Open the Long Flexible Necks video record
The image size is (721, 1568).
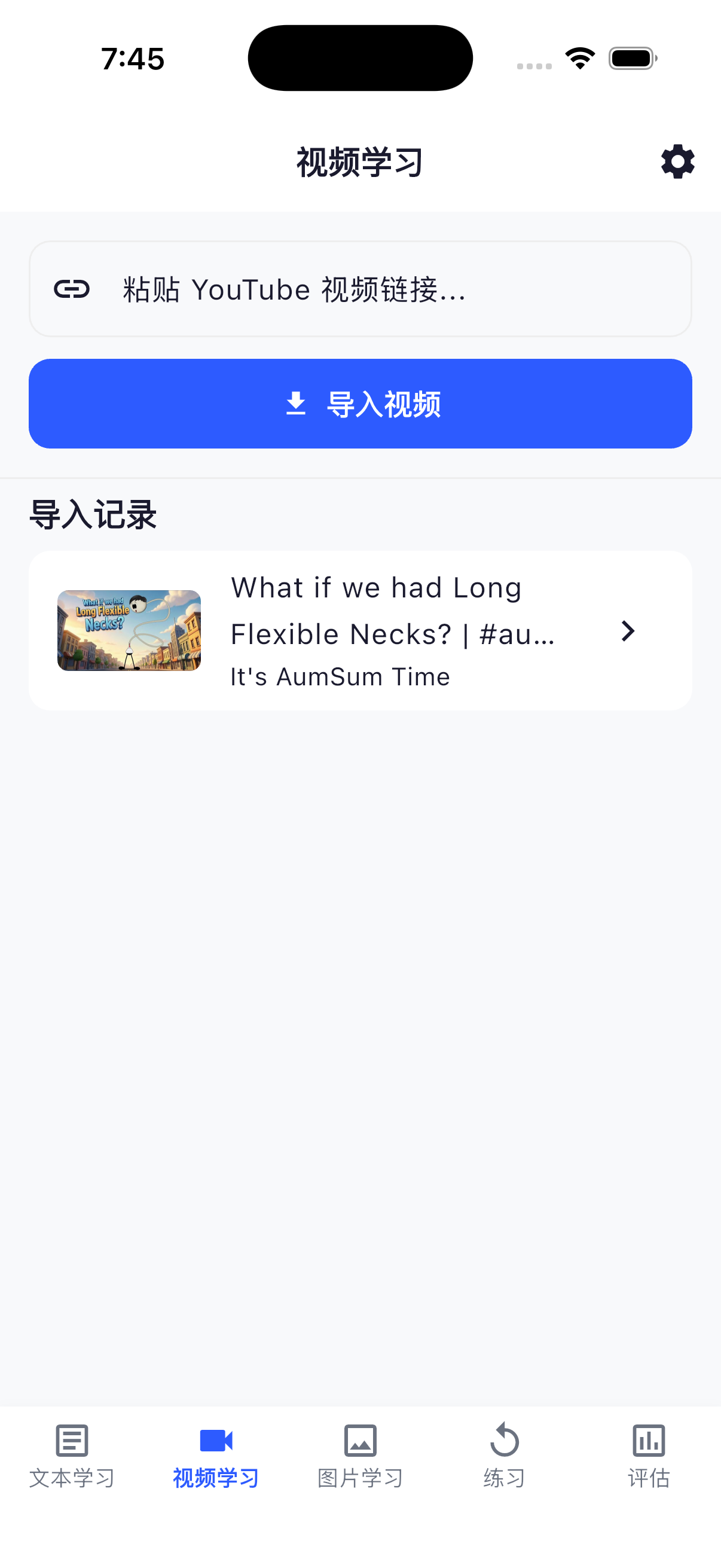pos(360,630)
